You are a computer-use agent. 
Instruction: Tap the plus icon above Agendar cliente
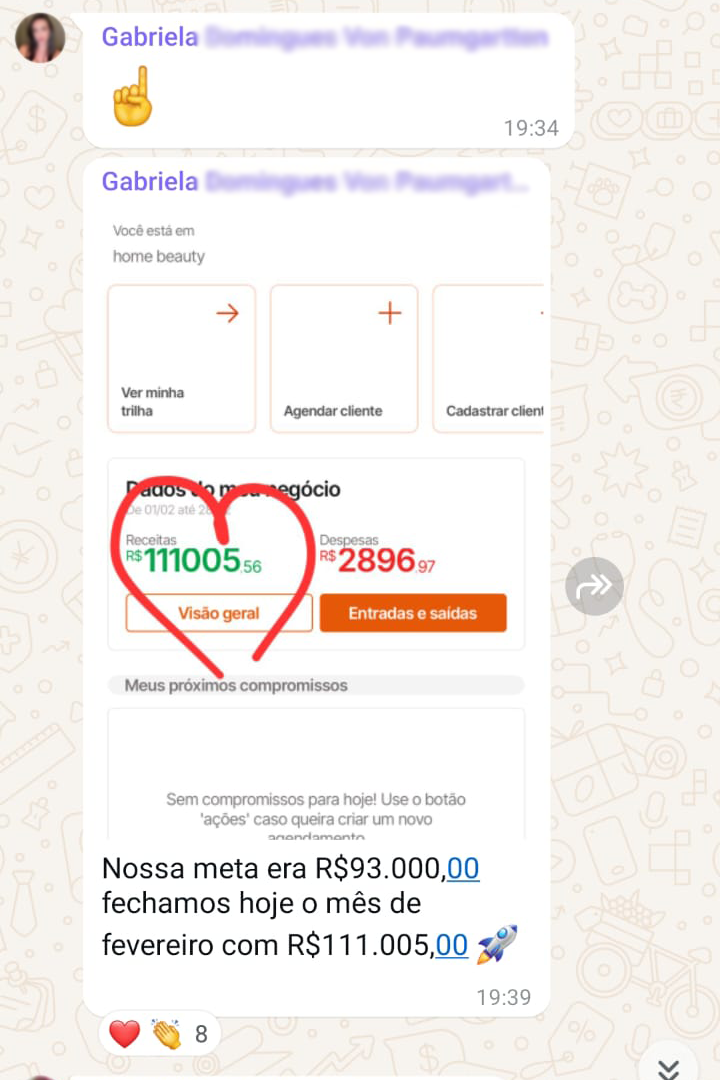(389, 313)
